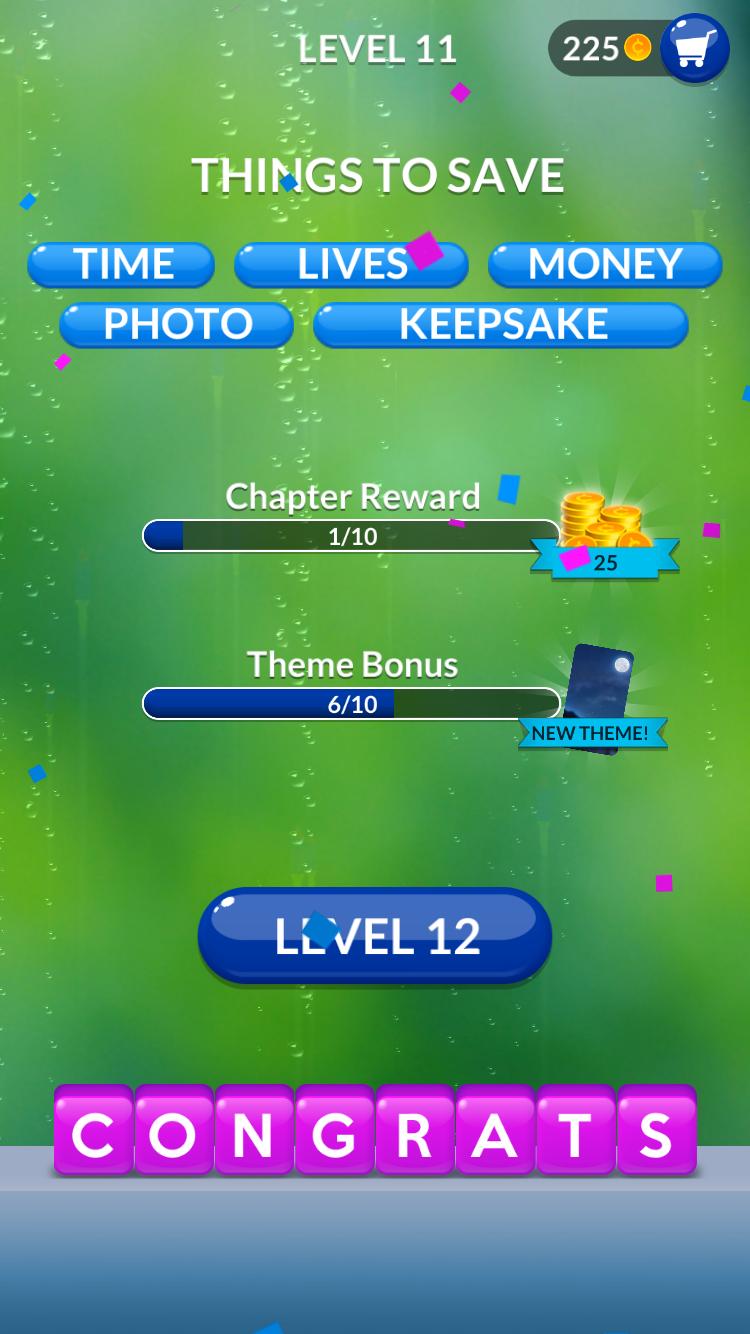Image resolution: width=750 pixels, height=1334 pixels.
Task: Select the LIVES word pill
Action: pos(351,265)
